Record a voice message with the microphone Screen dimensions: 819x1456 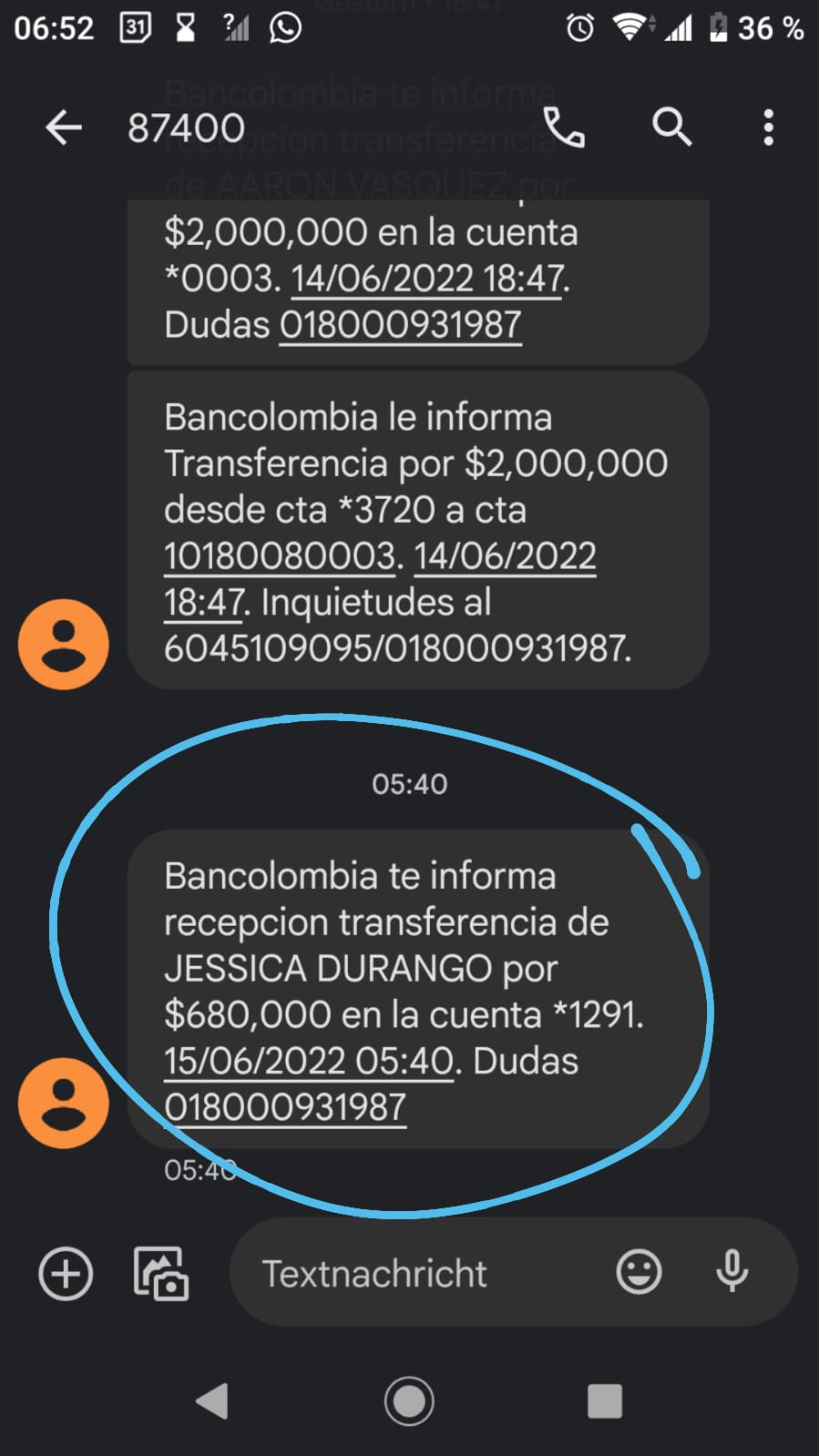coord(732,1273)
